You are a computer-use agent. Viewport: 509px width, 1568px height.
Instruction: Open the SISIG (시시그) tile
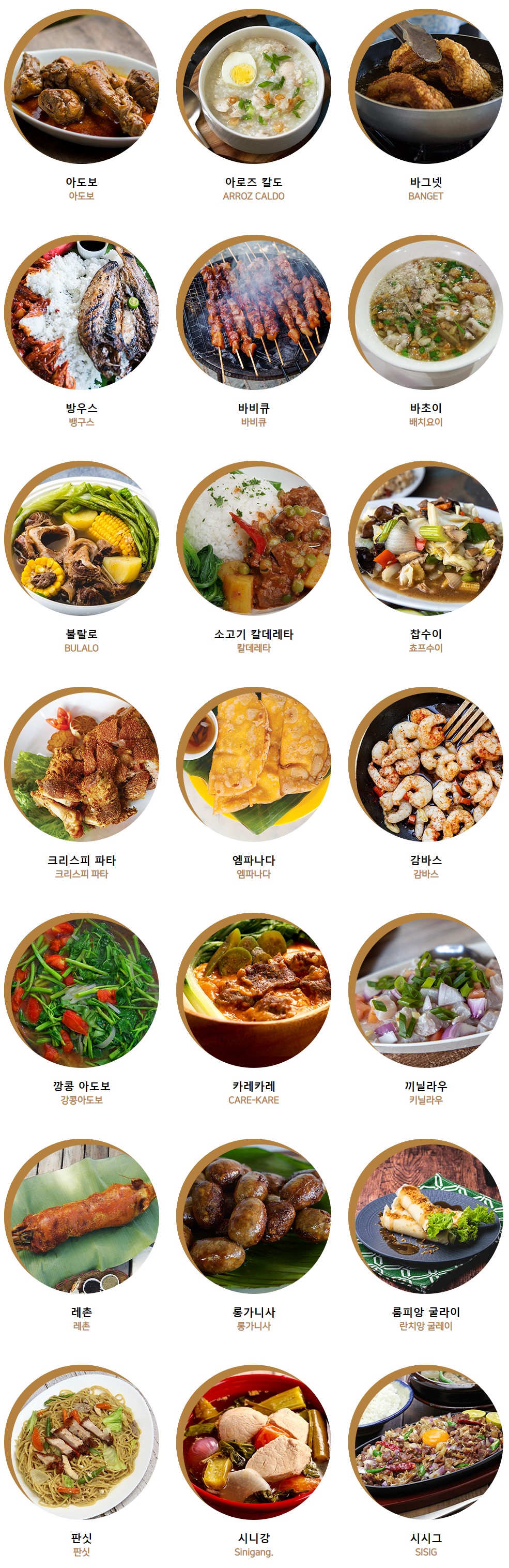click(426, 1442)
